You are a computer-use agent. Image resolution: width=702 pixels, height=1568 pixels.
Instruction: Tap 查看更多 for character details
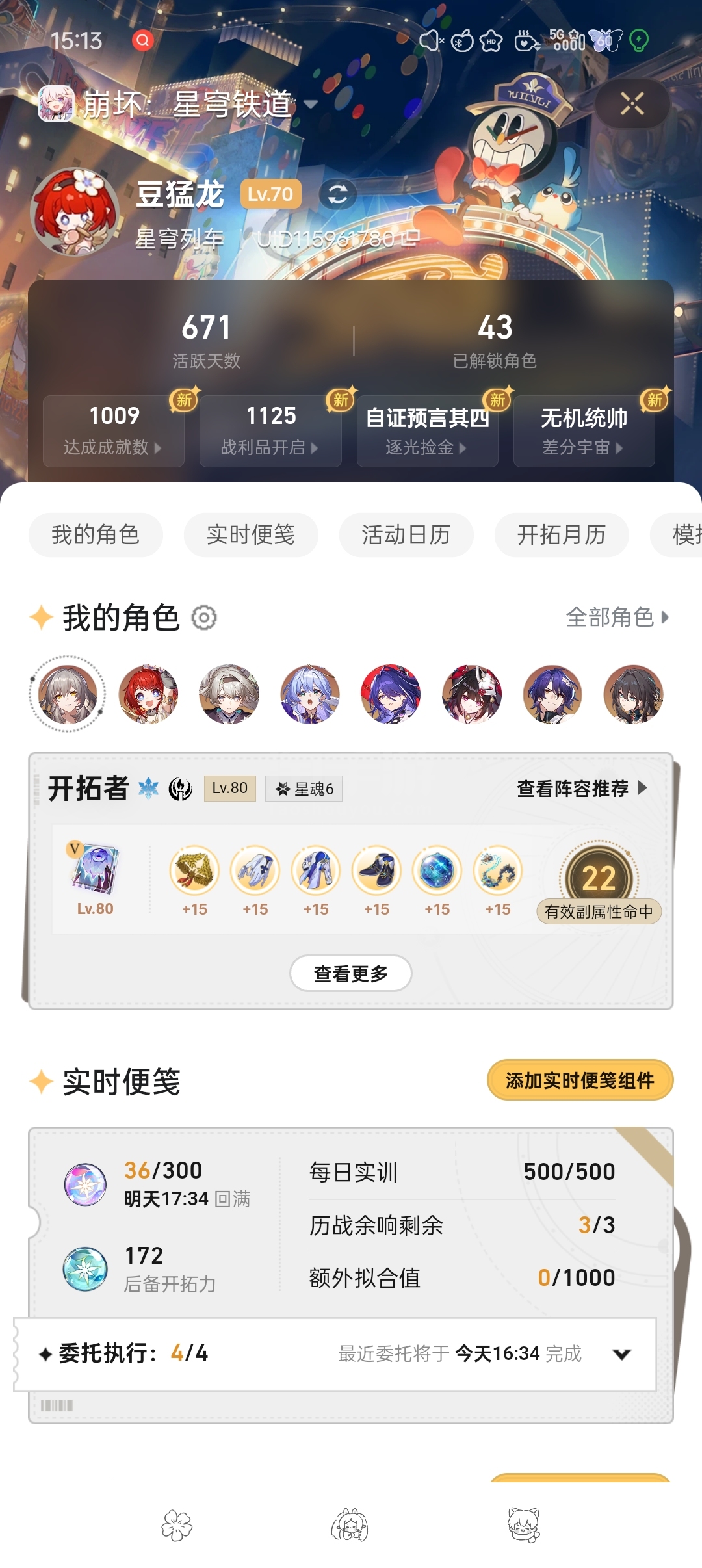tap(351, 973)
